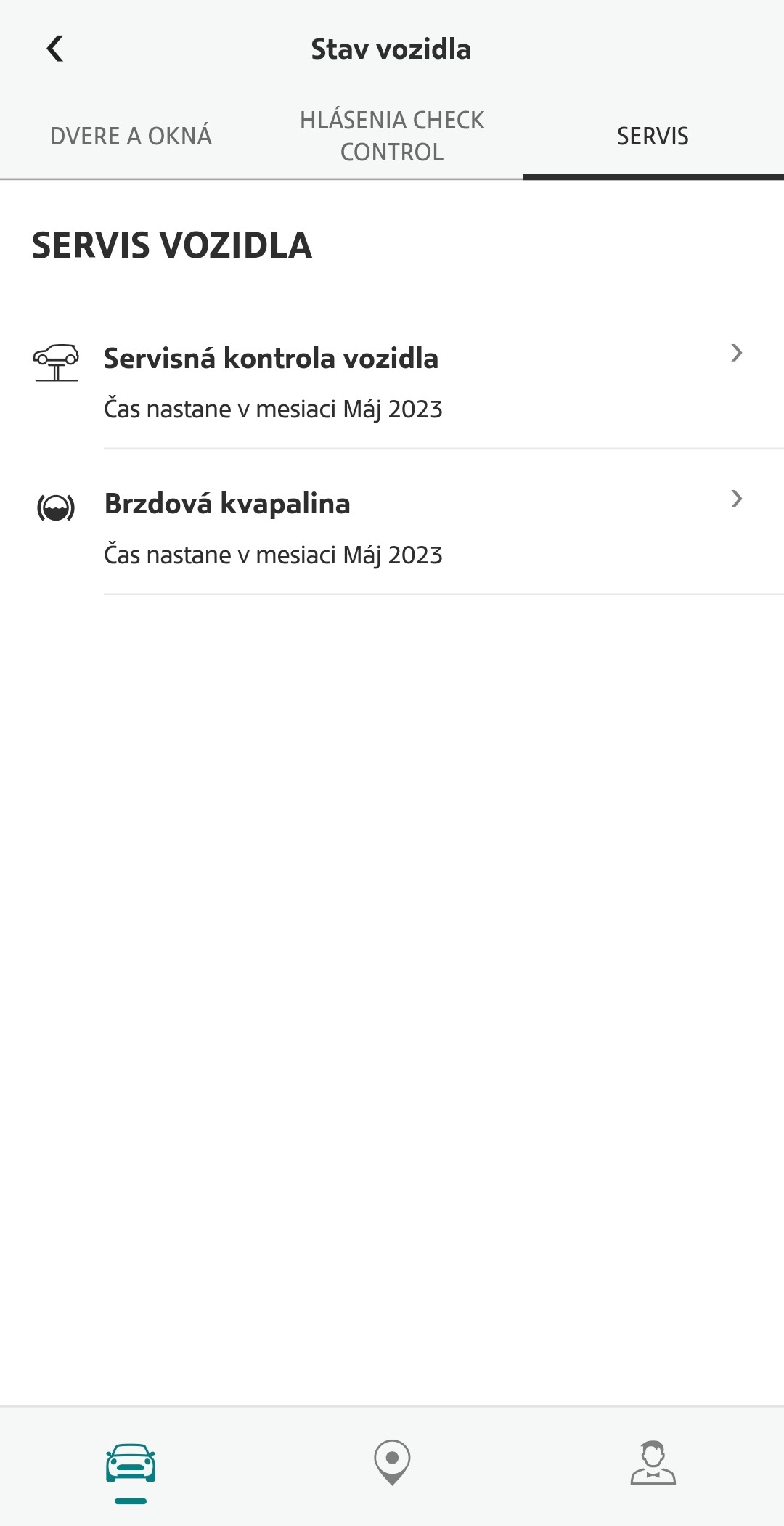This screenshot has height=1526, width=784.
Task: Open the profile tab in bottom navigation
Action: [x=653, y=1463]
